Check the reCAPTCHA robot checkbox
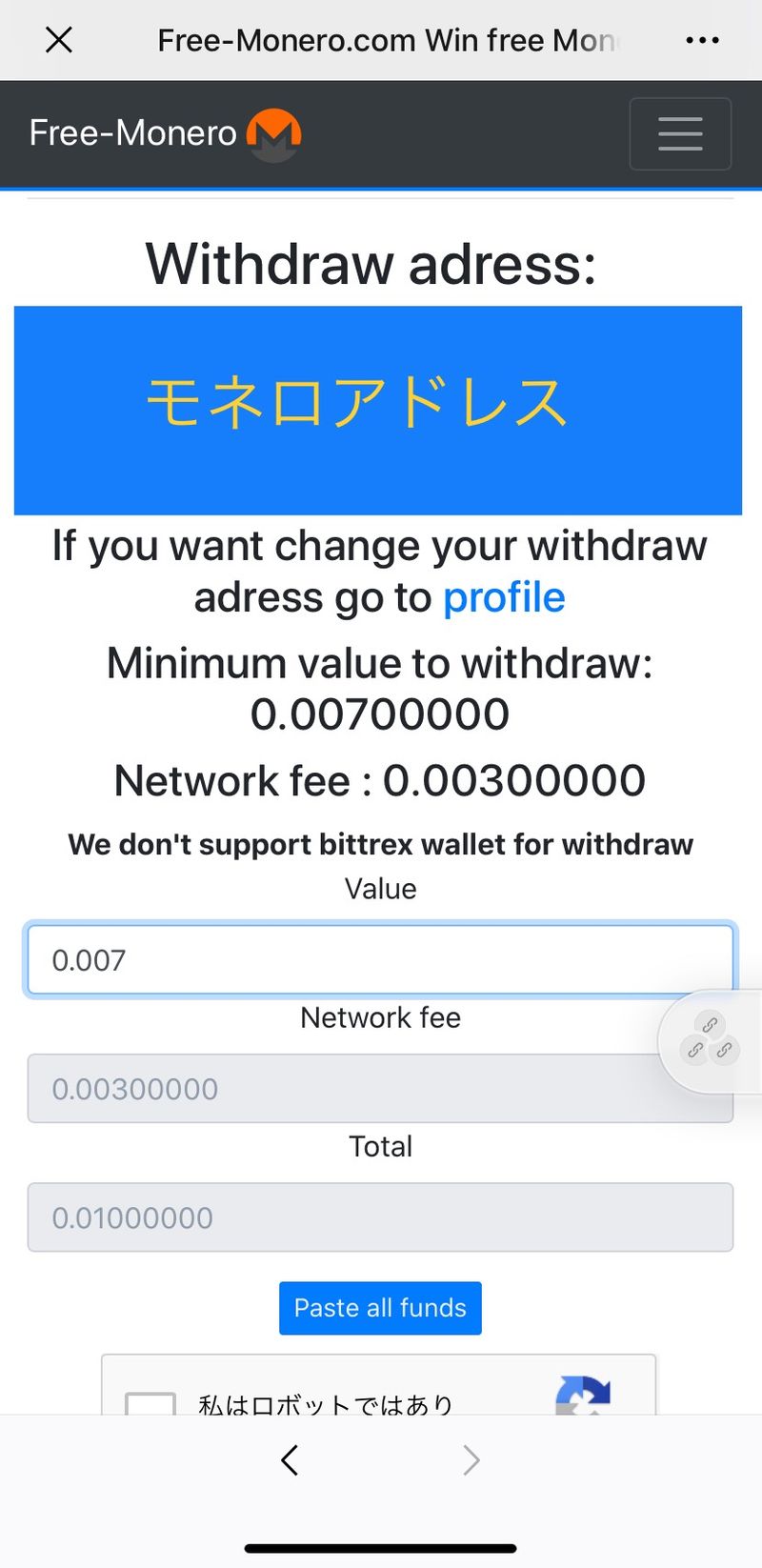 (x=150, y=1402)
